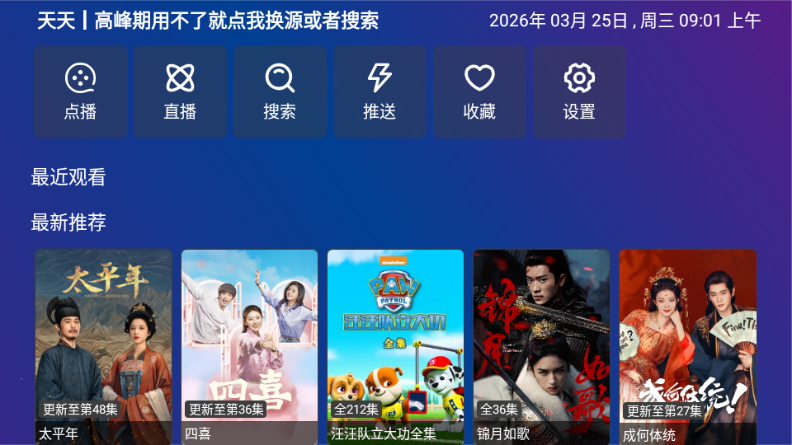792x445 pixels.
Task: Go to 直播 live TV
Action: 180,91
